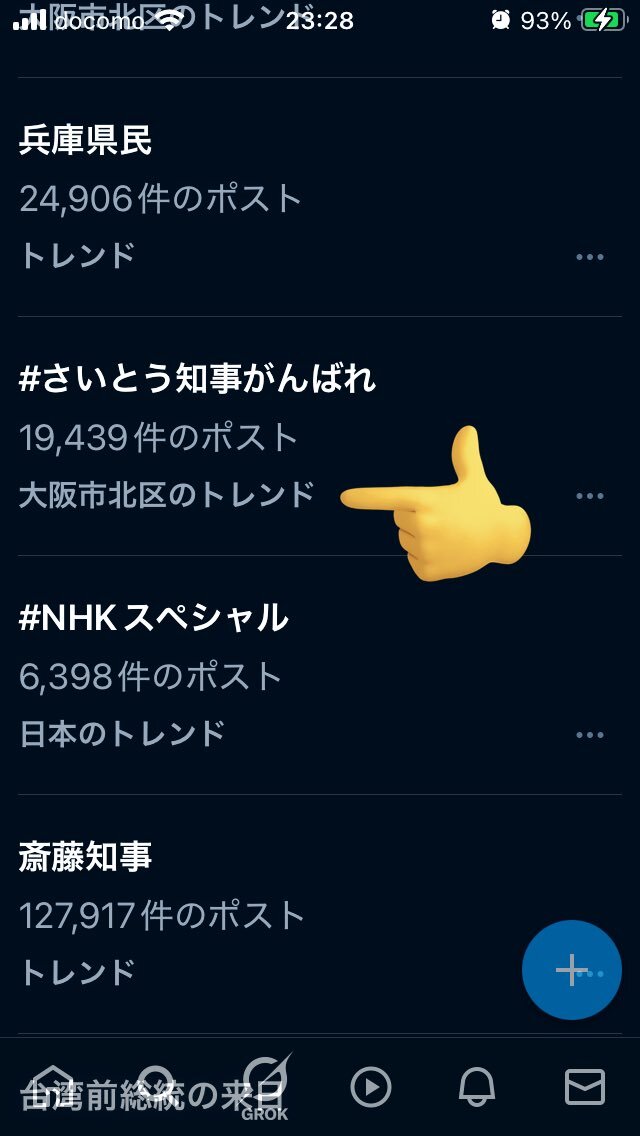Compose a new post
The image size is (640, 1136).
click(571, 969)
